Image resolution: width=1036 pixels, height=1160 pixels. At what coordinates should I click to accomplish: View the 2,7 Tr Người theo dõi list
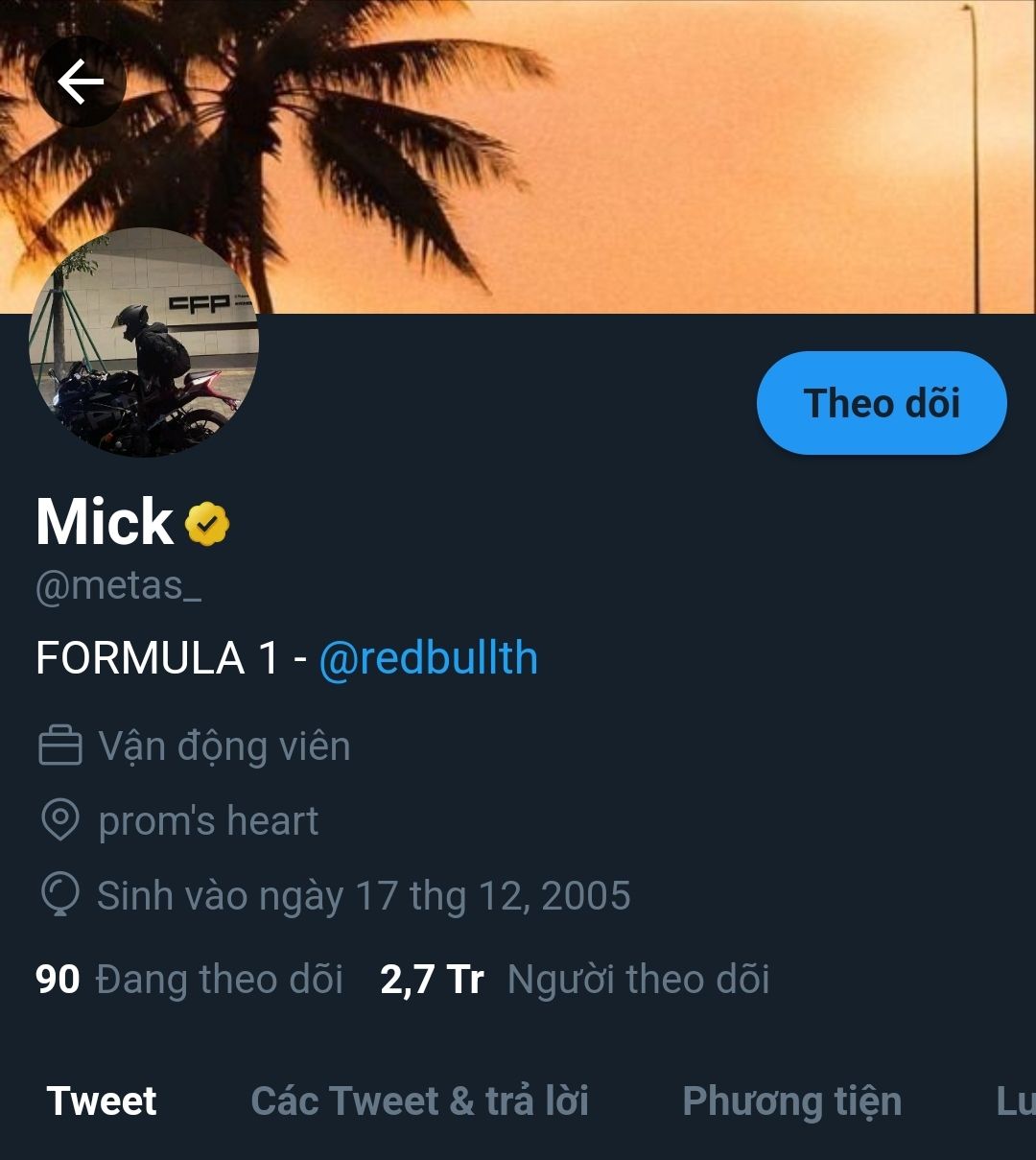(x=575, y=980)
